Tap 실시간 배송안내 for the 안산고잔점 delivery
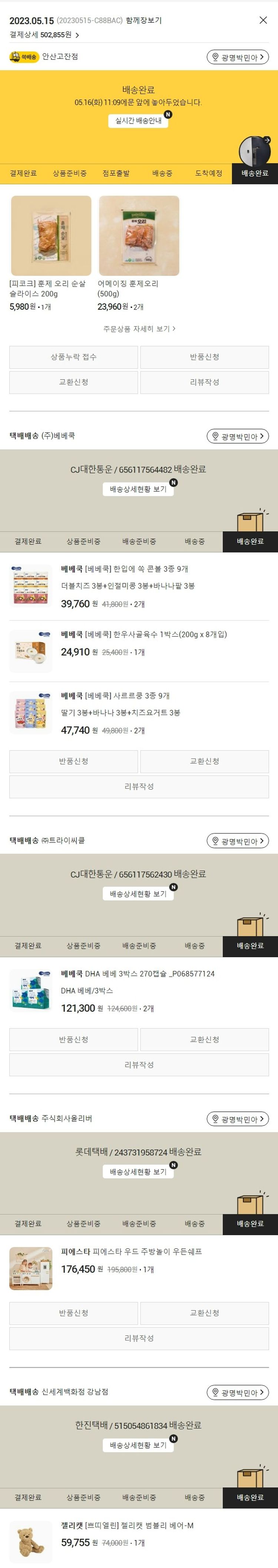Screen dimensions: 278x1568 (138, 120)
